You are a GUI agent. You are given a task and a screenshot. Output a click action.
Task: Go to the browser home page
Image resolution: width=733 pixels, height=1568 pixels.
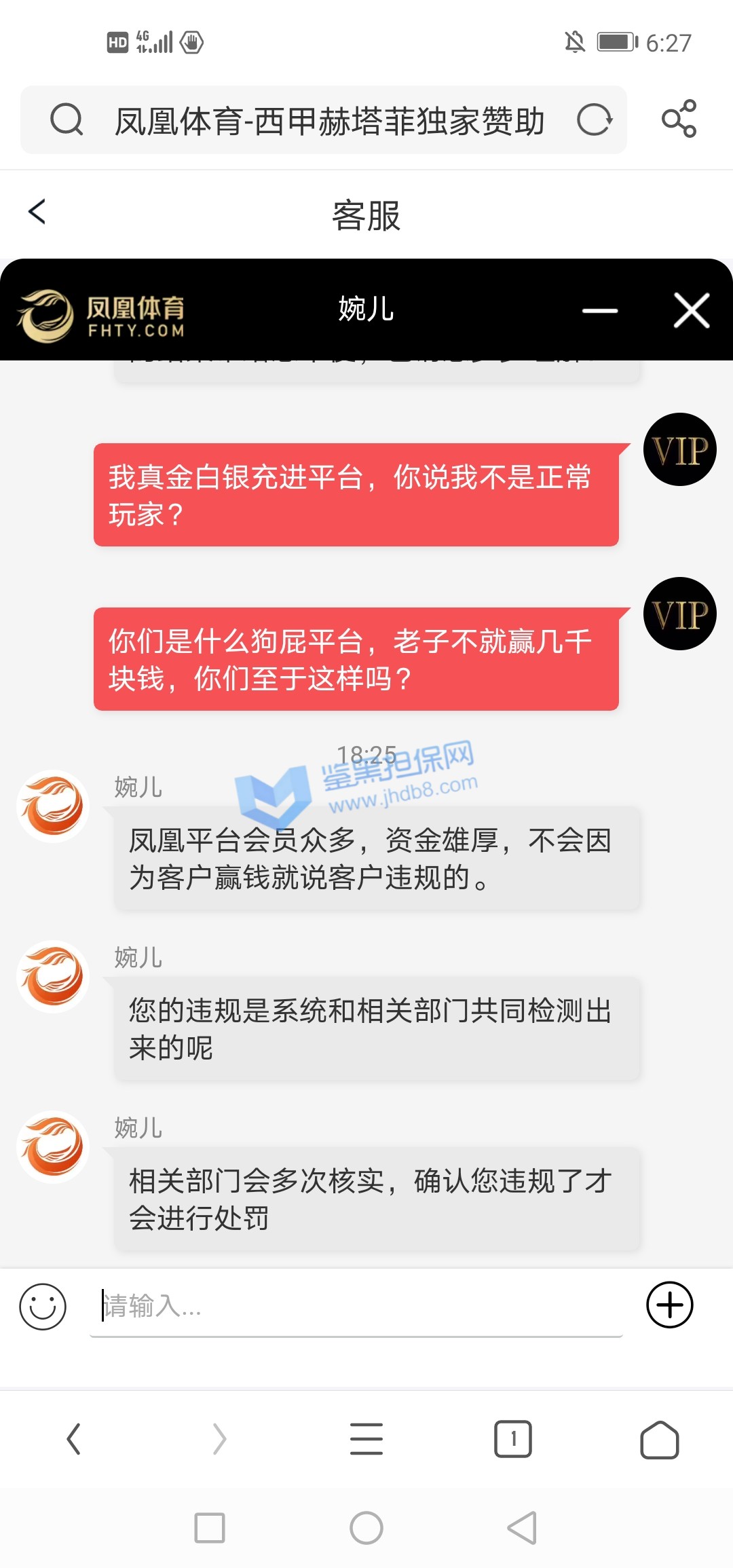(x=659, y=1439)
